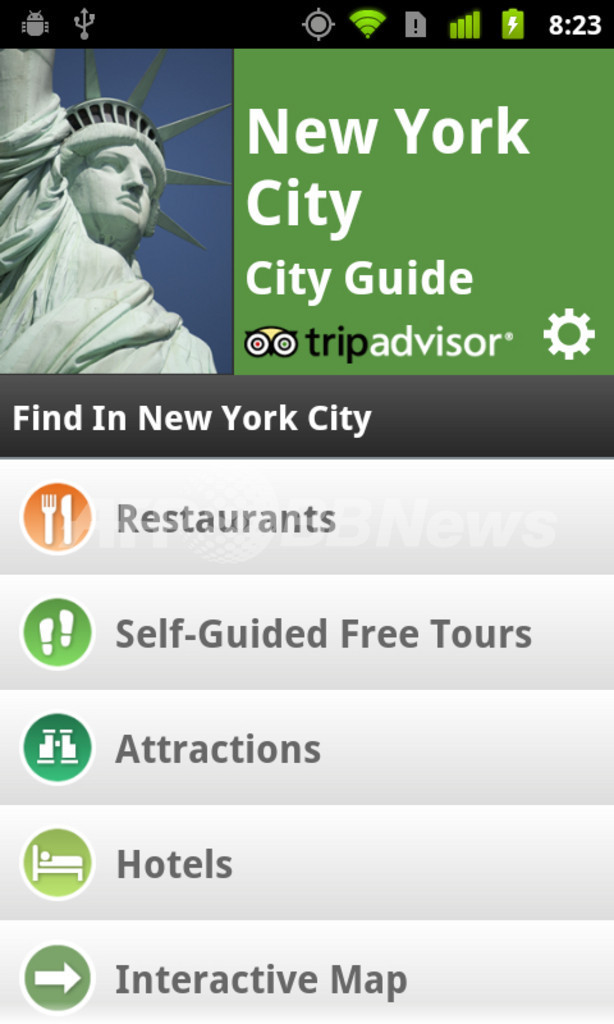Image resolution: width=614 pixels, height=1024 pixels.
Task: Launch the Interactive Map
Action: (307, 978)
